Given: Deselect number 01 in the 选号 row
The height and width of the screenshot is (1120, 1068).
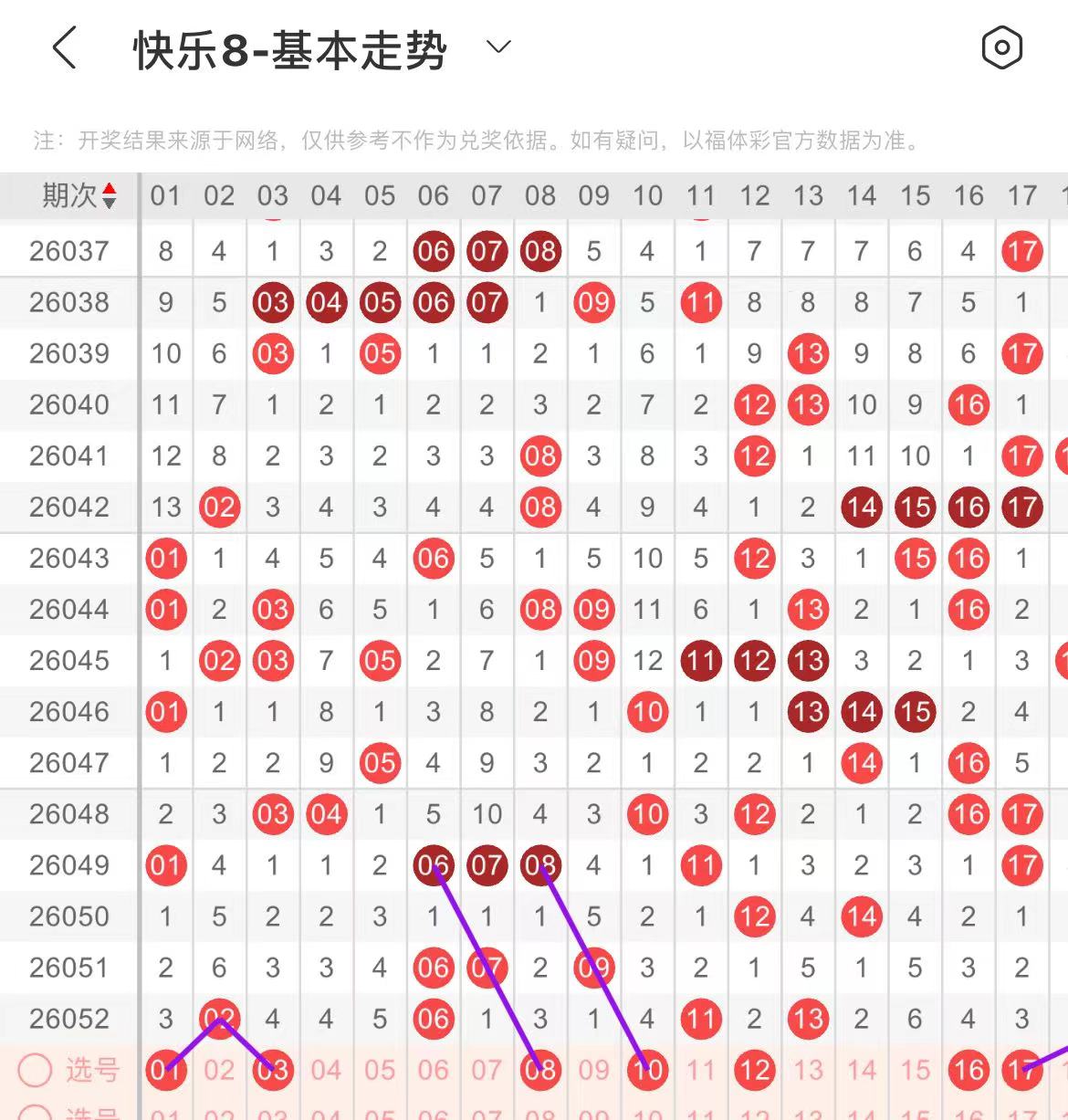Looking at the screenshot, I should [x=165, y=1070].
